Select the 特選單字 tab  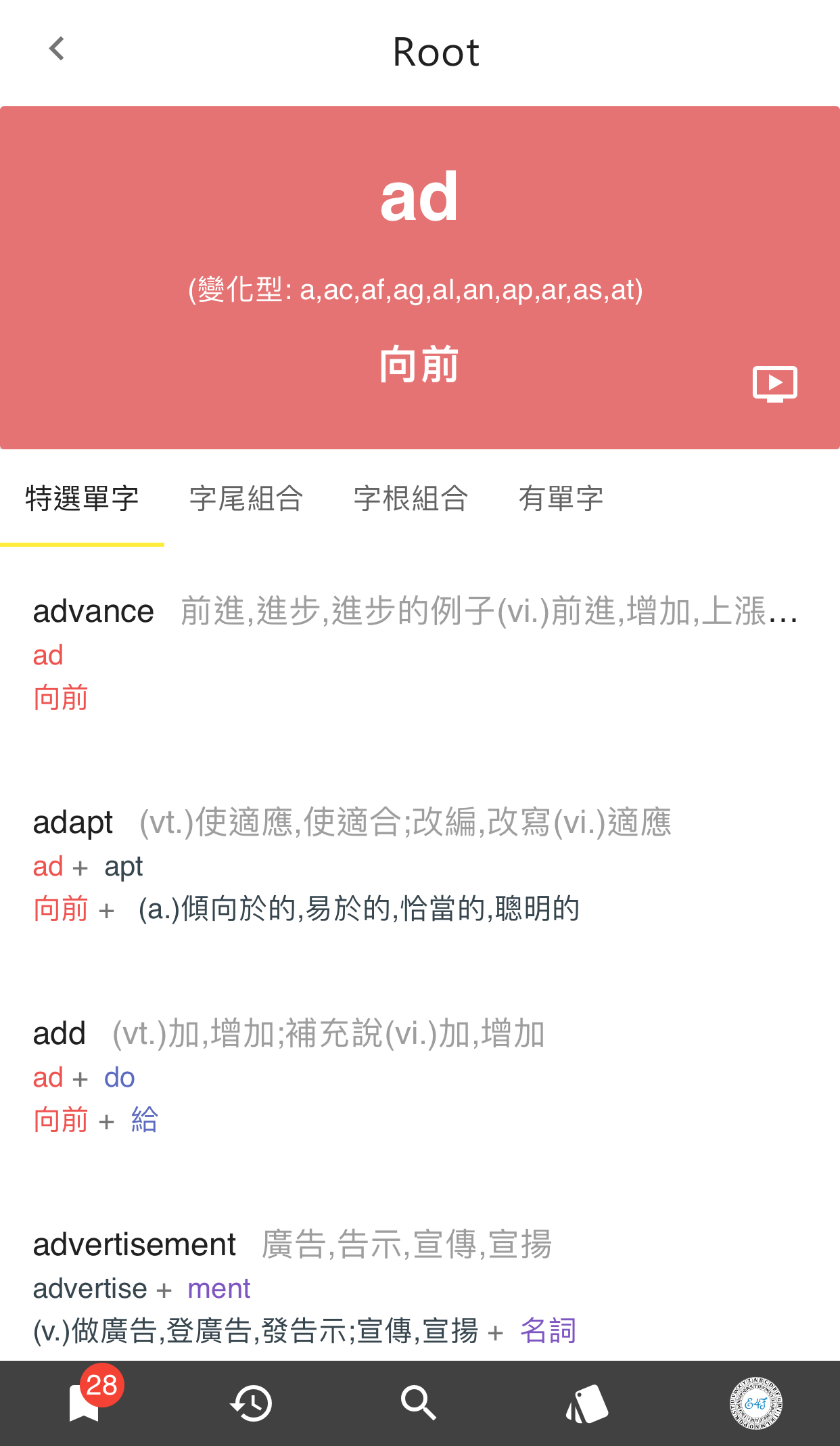82,499
